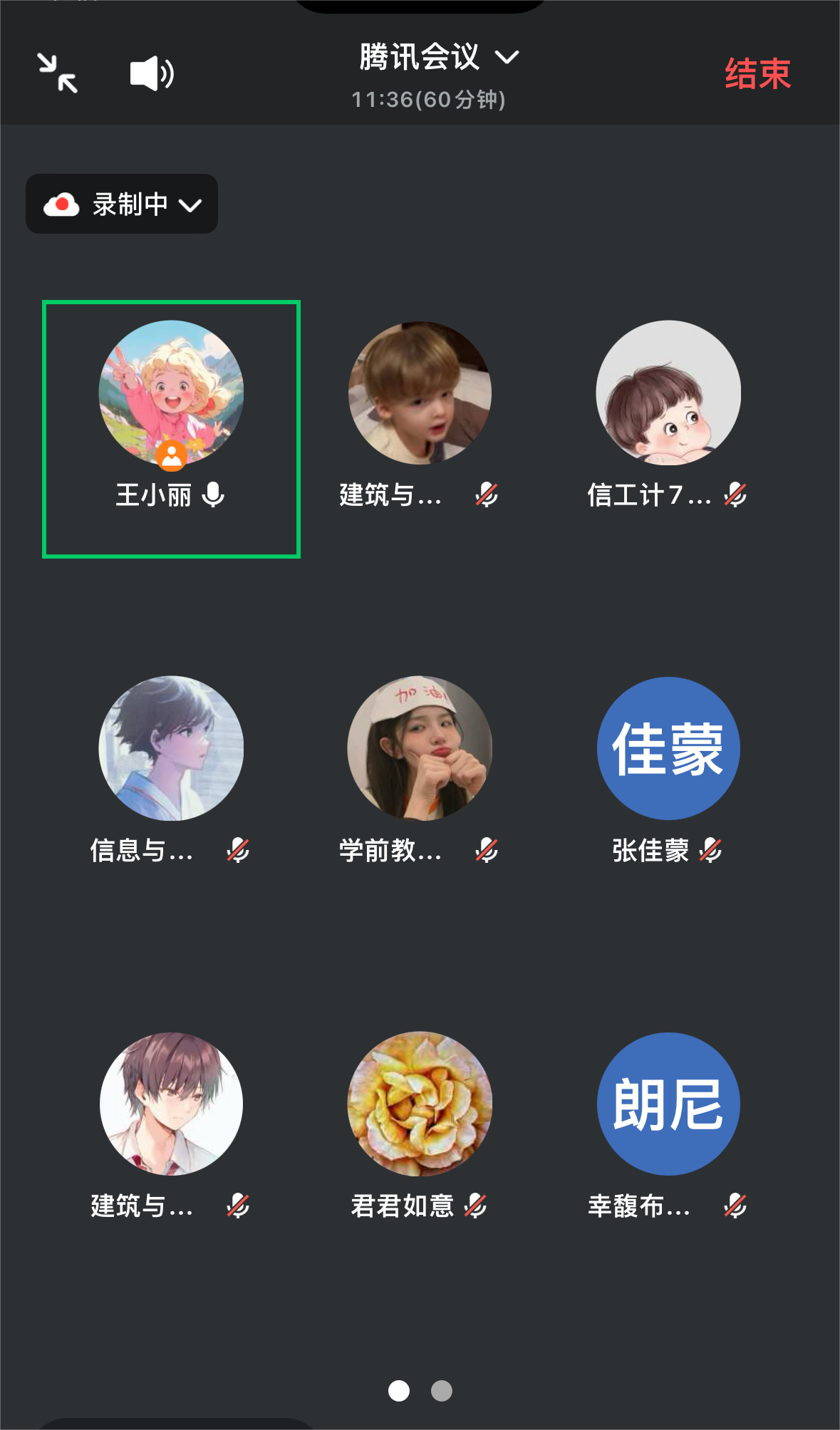Go to the second participants page dot

click(x=442, y=1391)
